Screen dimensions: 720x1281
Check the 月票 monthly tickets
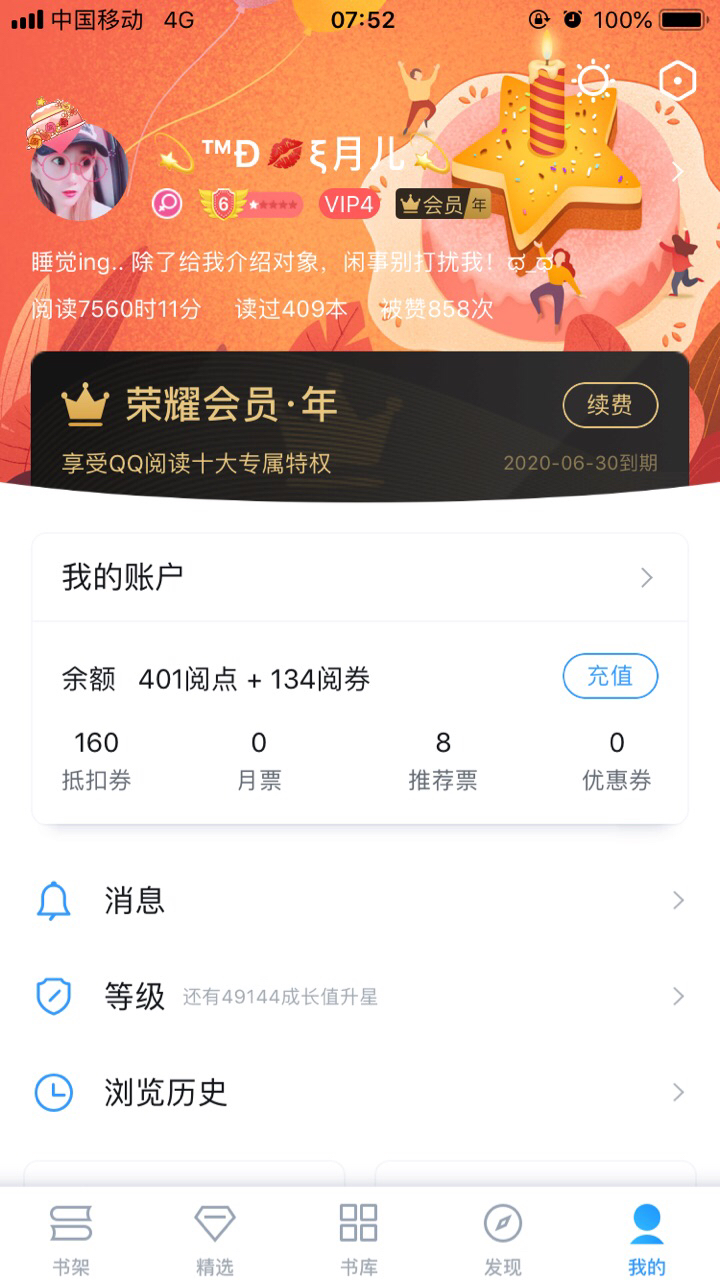(x=259, y=760)
